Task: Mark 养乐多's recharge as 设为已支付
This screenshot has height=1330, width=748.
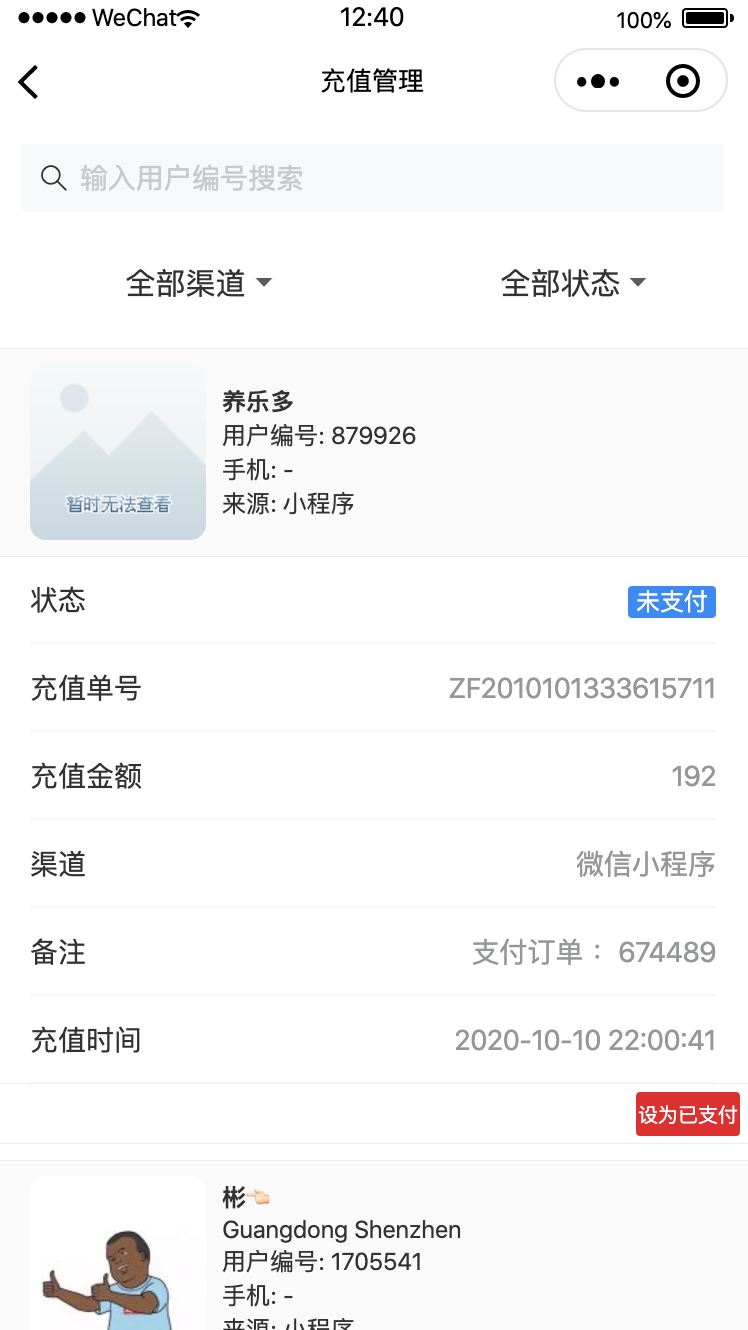Action: point(687,1114)
